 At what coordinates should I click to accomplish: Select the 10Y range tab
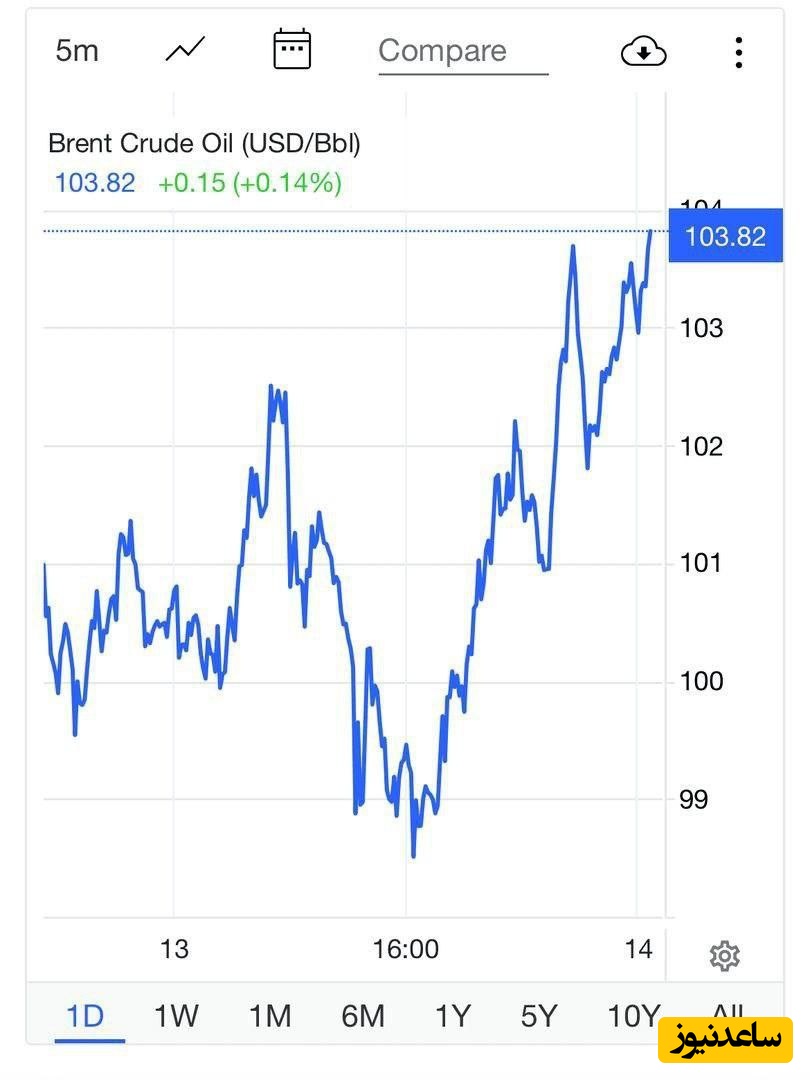[633, 1017]
